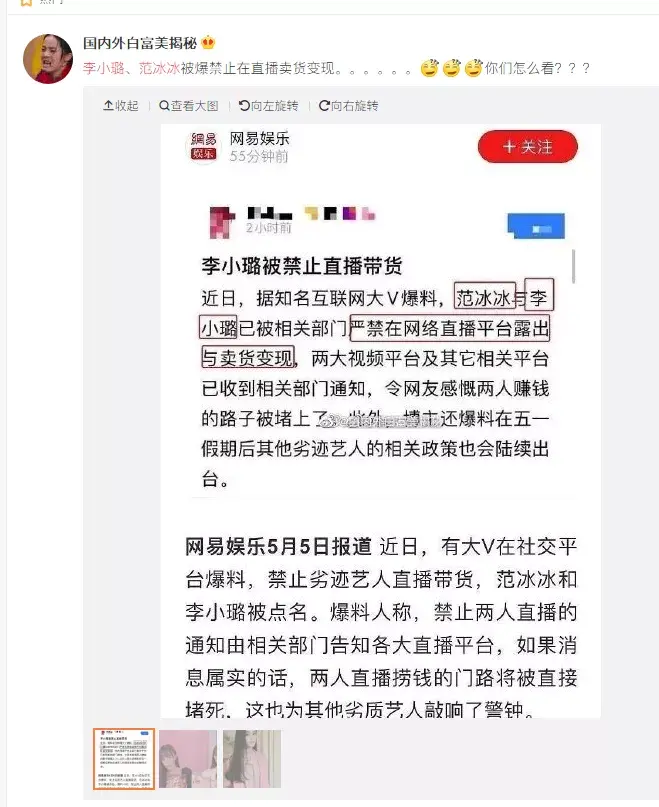Open the 李小璐 topic link
The height and width of the screenshot is (807, 659).
[101, 69]
